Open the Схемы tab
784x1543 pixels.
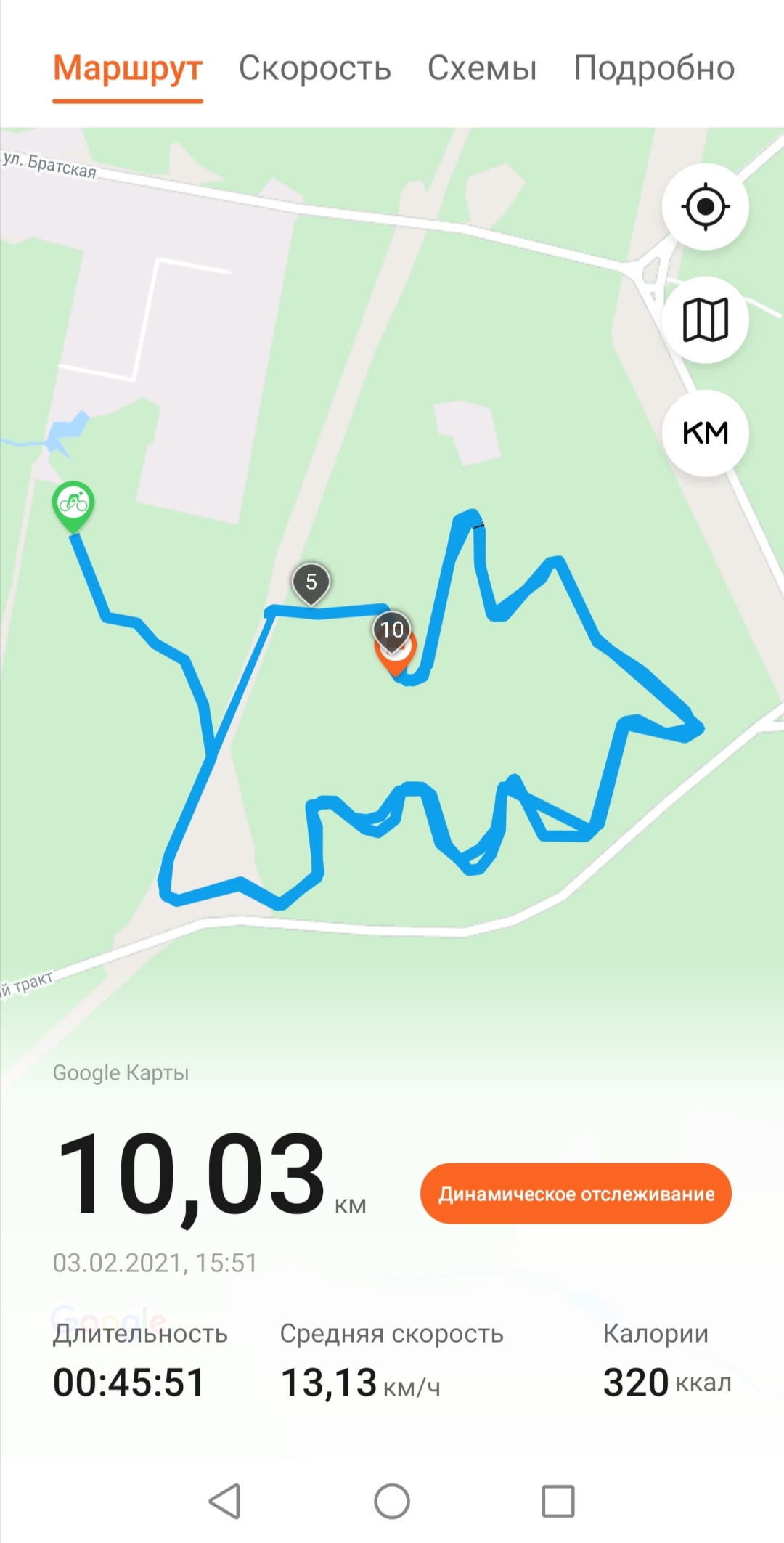pos(481,68)
